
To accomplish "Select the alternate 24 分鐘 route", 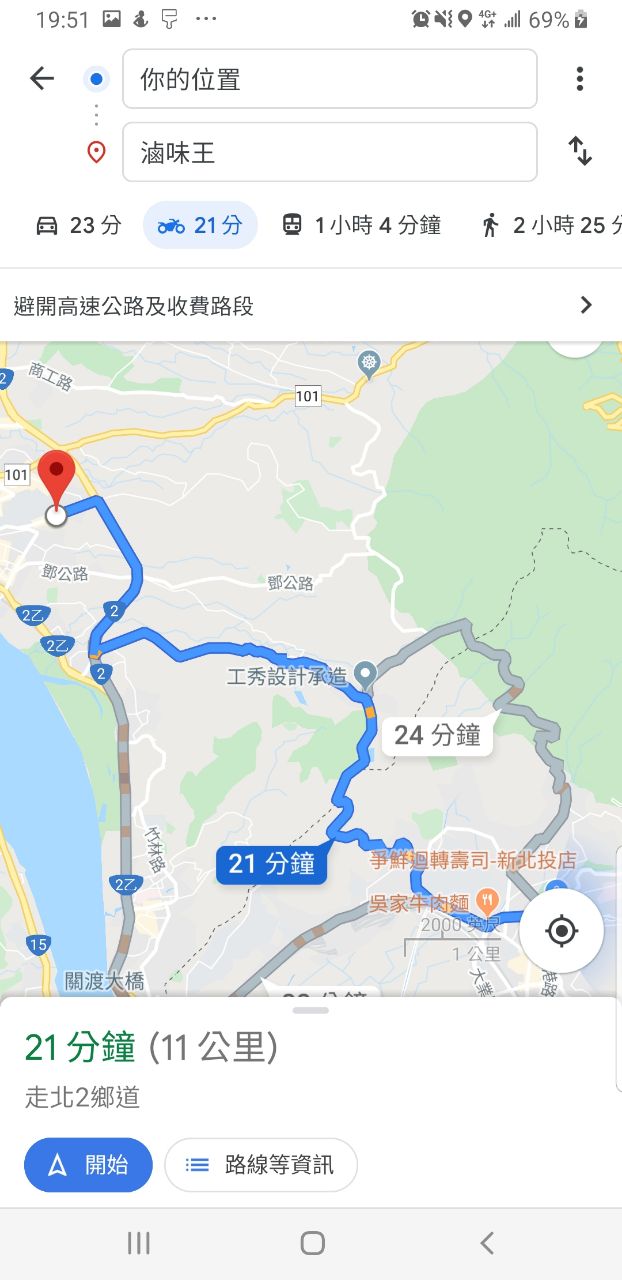I will (x=437, y=736).
